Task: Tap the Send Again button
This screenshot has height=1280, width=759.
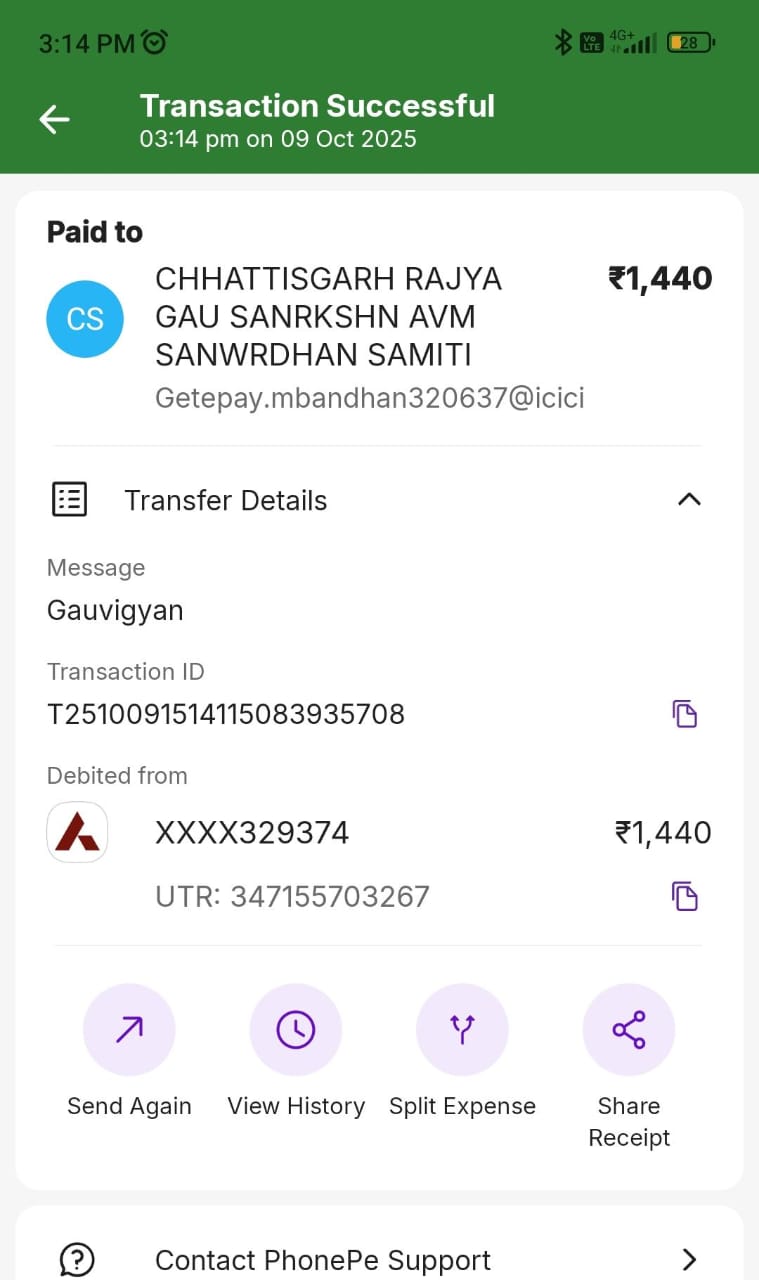Action: pos(129,1030)
